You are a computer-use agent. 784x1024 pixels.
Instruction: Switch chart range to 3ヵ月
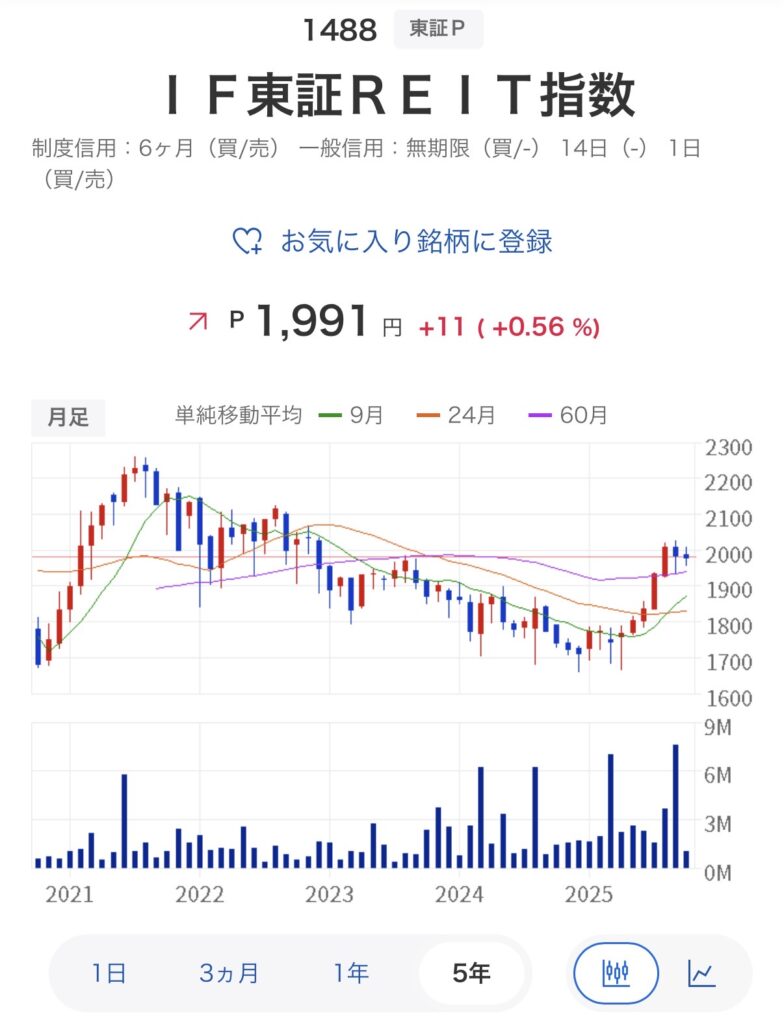pyautogui.click(x=229, y=972)
